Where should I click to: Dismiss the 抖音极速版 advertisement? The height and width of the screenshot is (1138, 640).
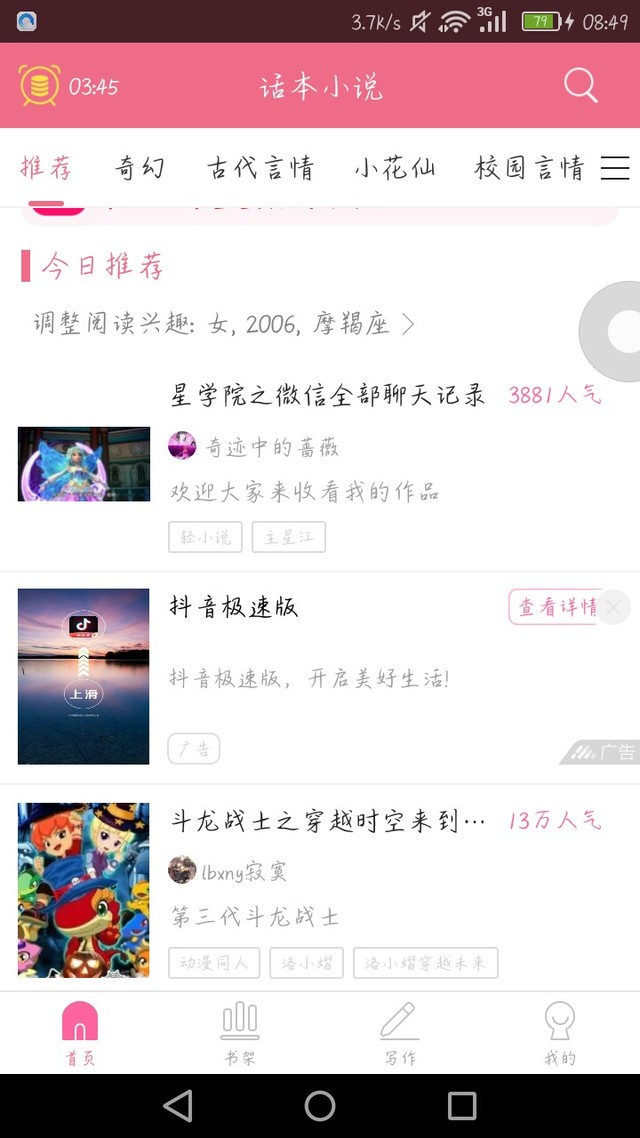613,606
